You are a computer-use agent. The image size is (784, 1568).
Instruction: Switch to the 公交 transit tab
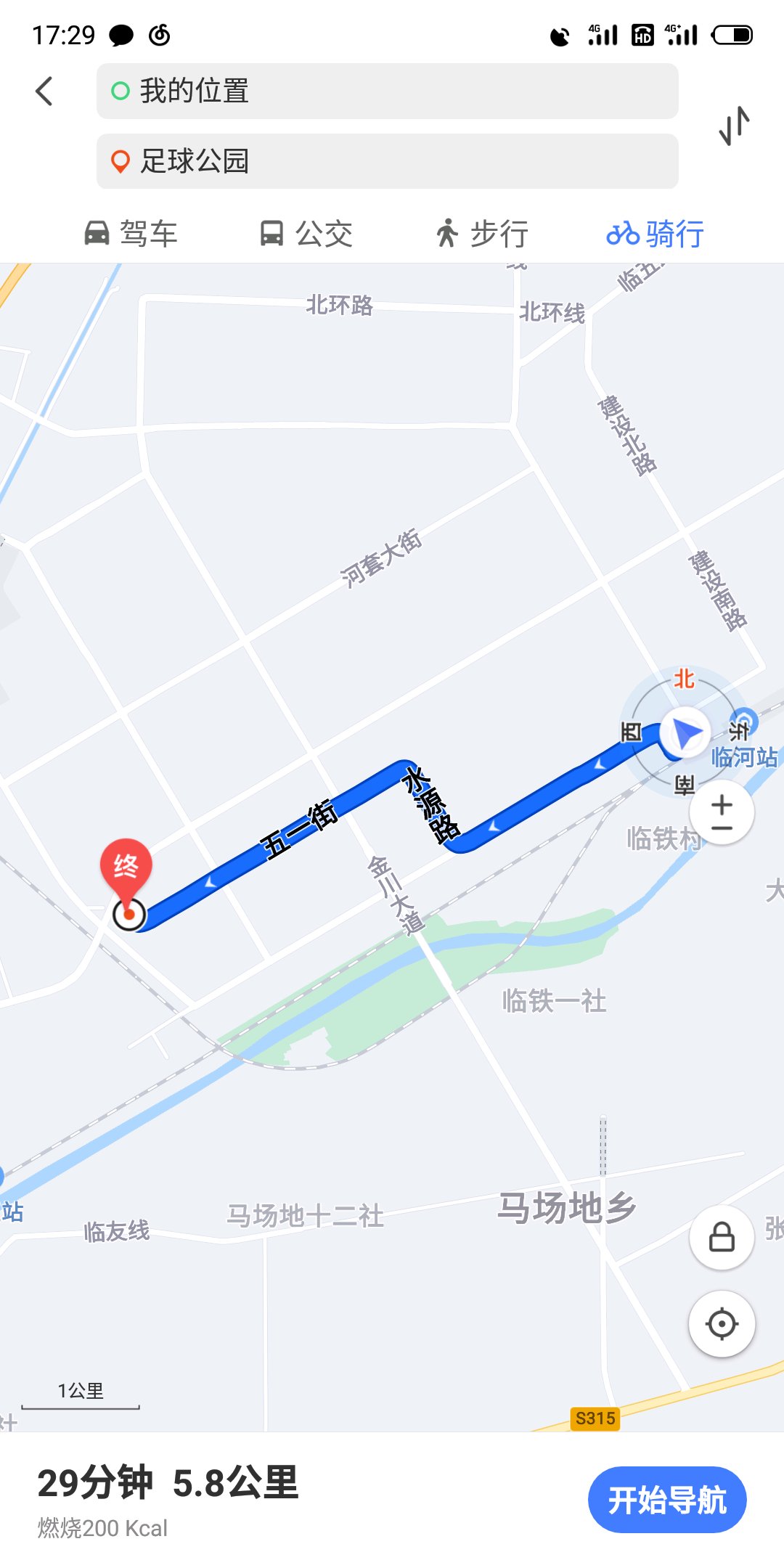(x=306, y=234)
